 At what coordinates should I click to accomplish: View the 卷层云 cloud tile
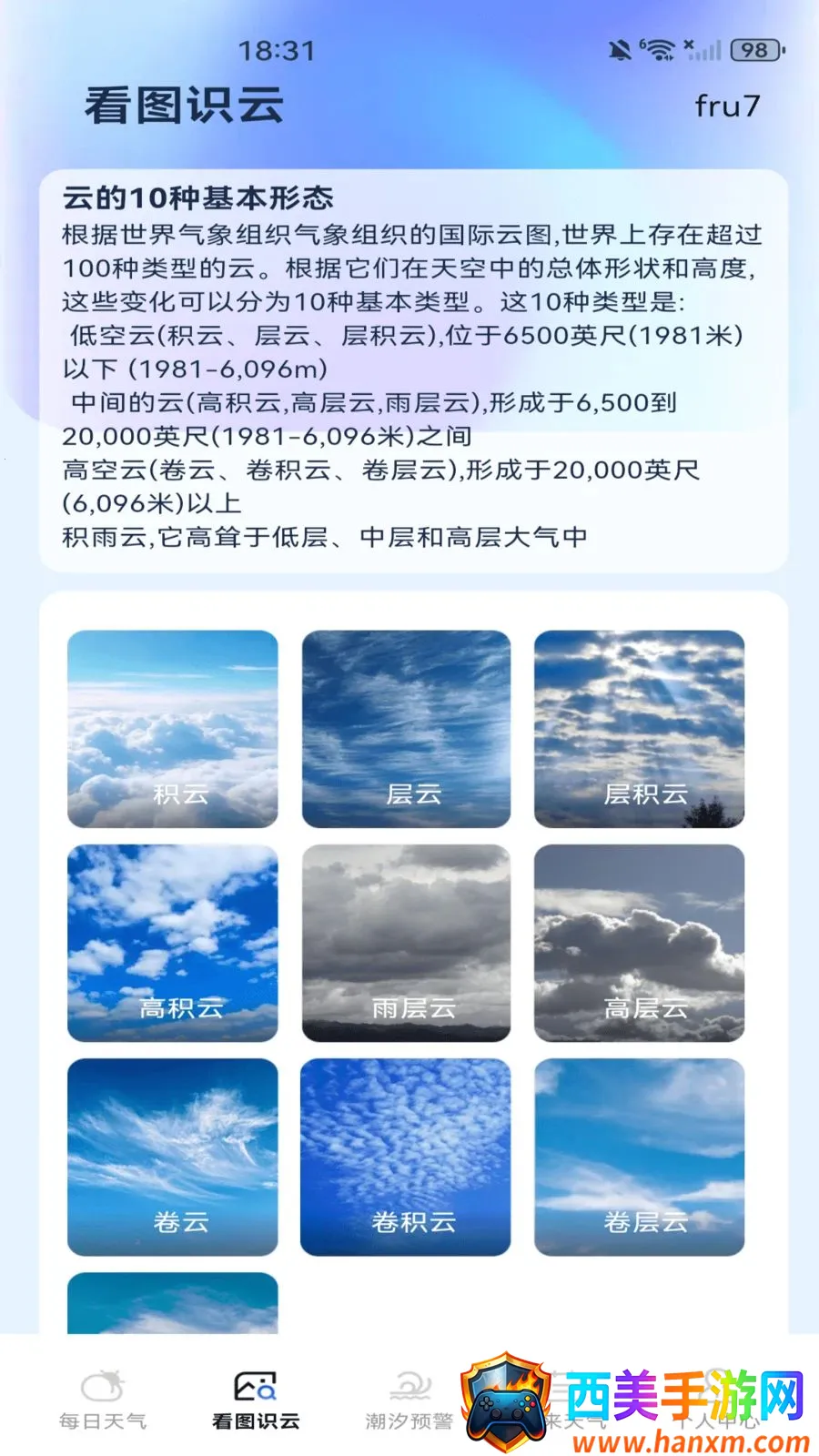(x=639, y=1157)
